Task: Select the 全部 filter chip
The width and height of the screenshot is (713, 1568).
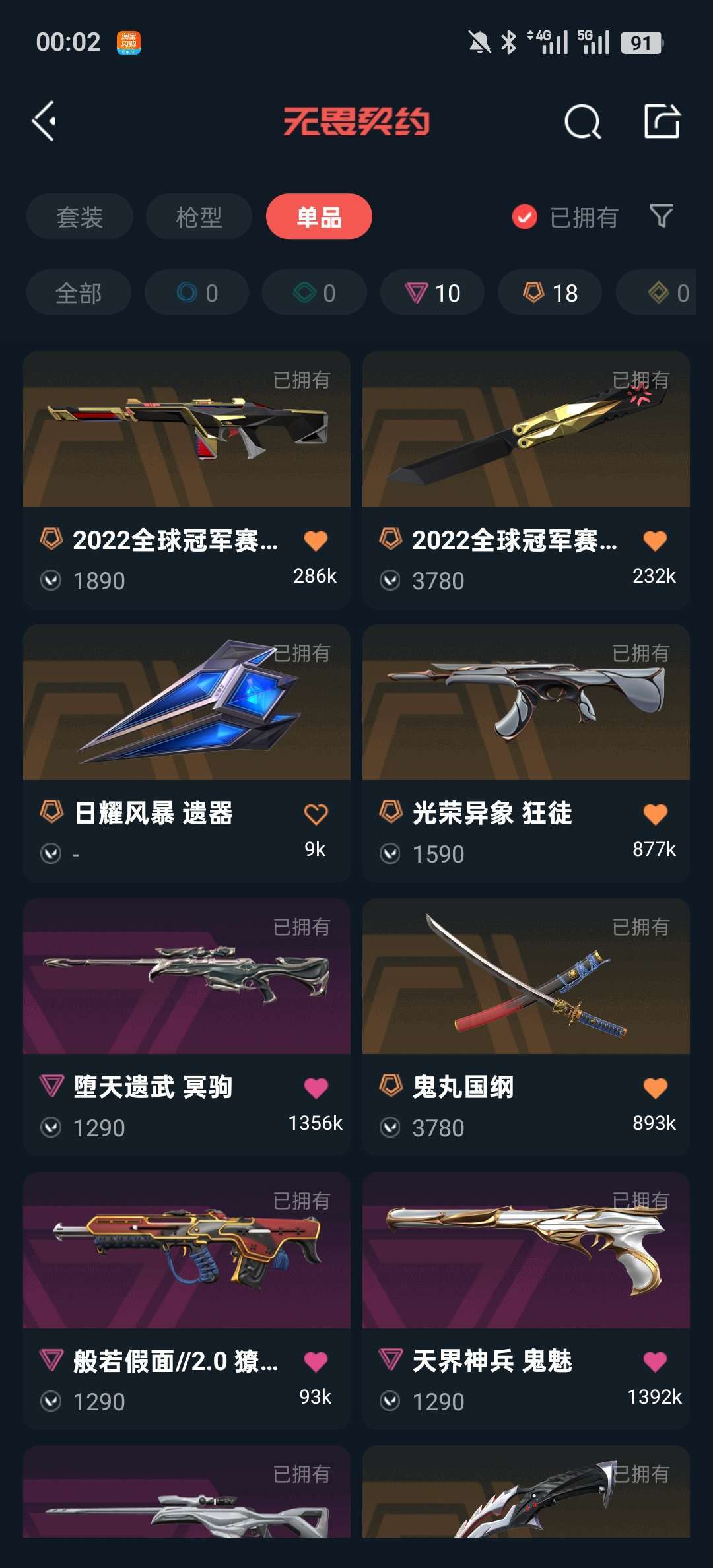Action: click(x=79, y=292)
